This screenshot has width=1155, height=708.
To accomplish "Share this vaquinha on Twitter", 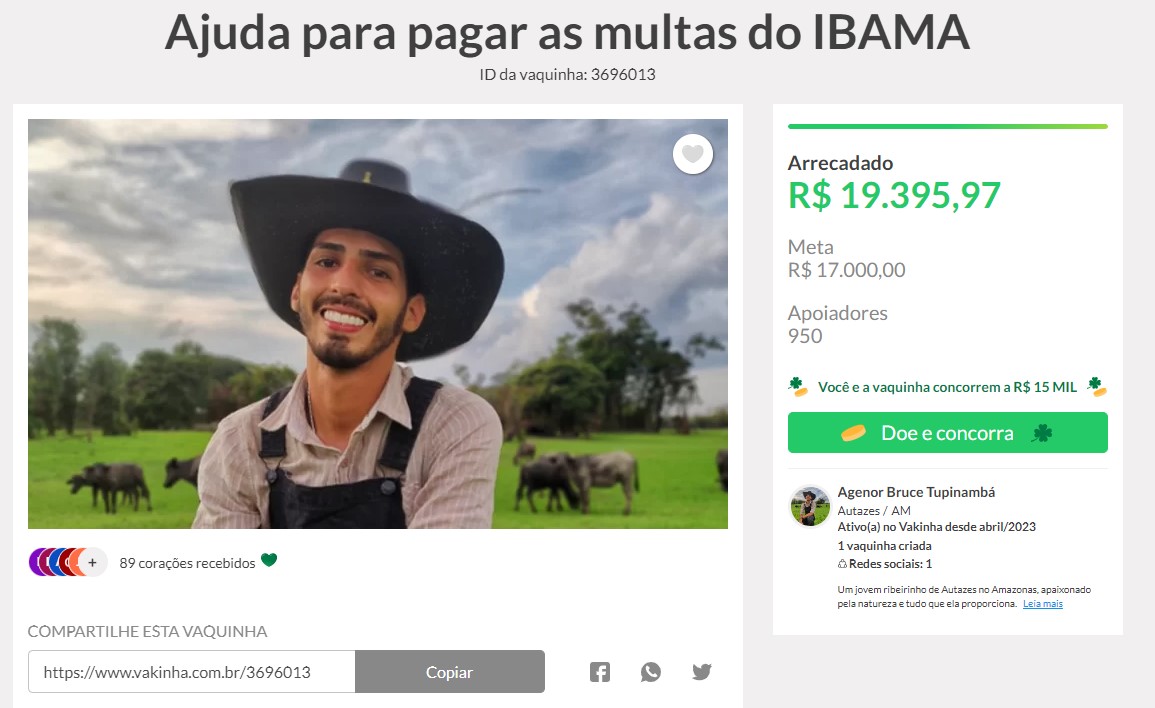I will point(702,672).
